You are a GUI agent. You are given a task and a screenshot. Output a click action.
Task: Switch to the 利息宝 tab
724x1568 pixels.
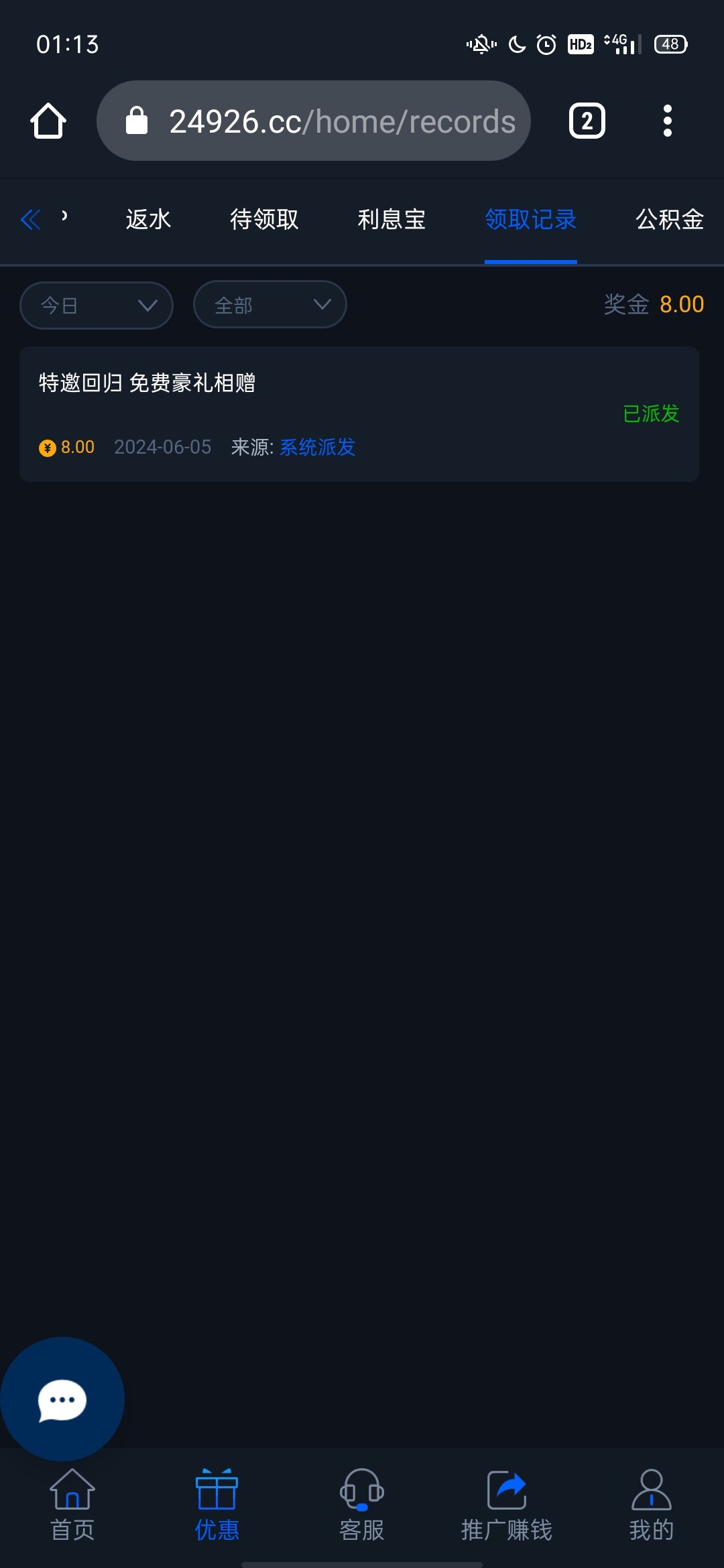tap(391, 219)
